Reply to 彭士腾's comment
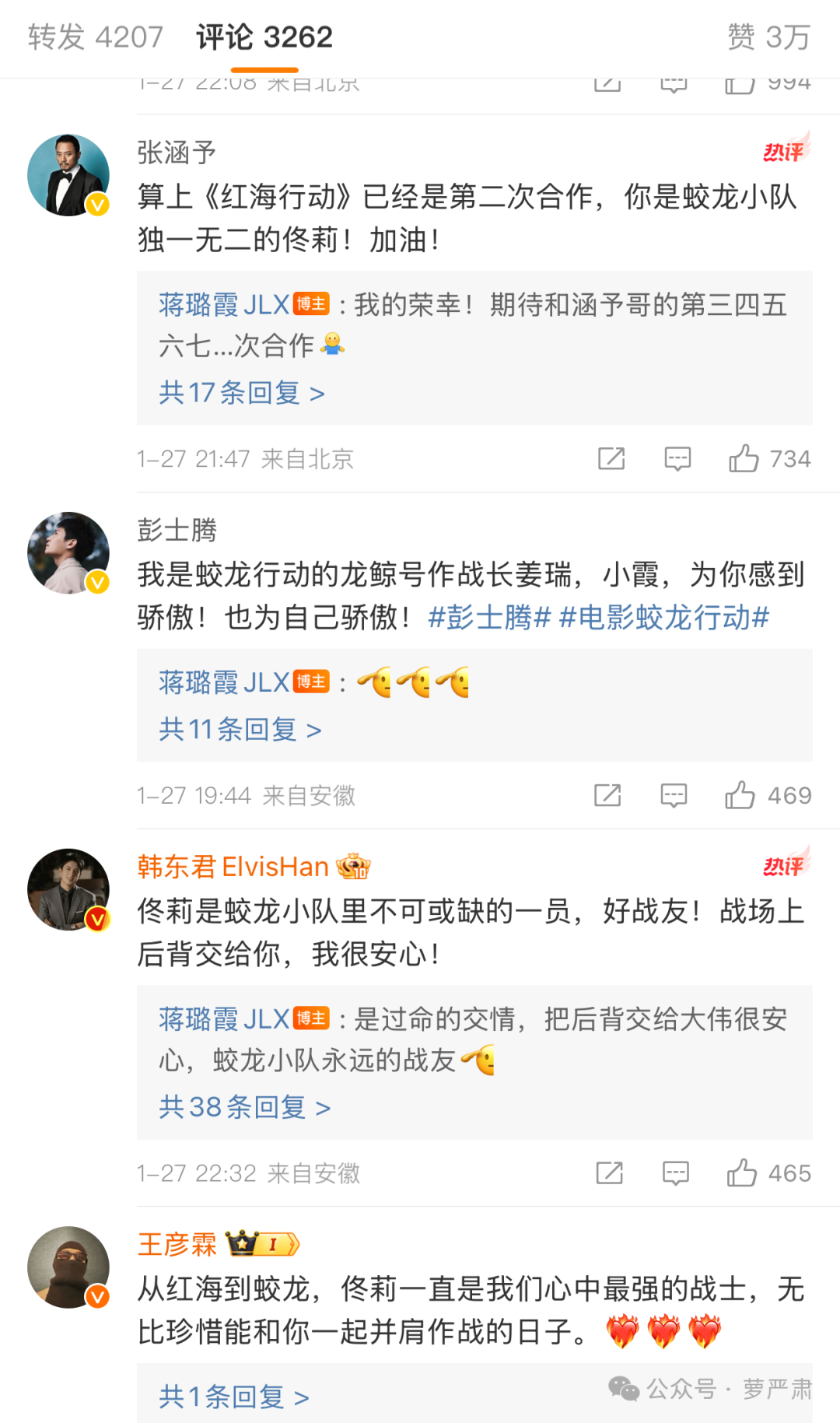Viewport: 840px width, 1423px height. click(674, 795)
